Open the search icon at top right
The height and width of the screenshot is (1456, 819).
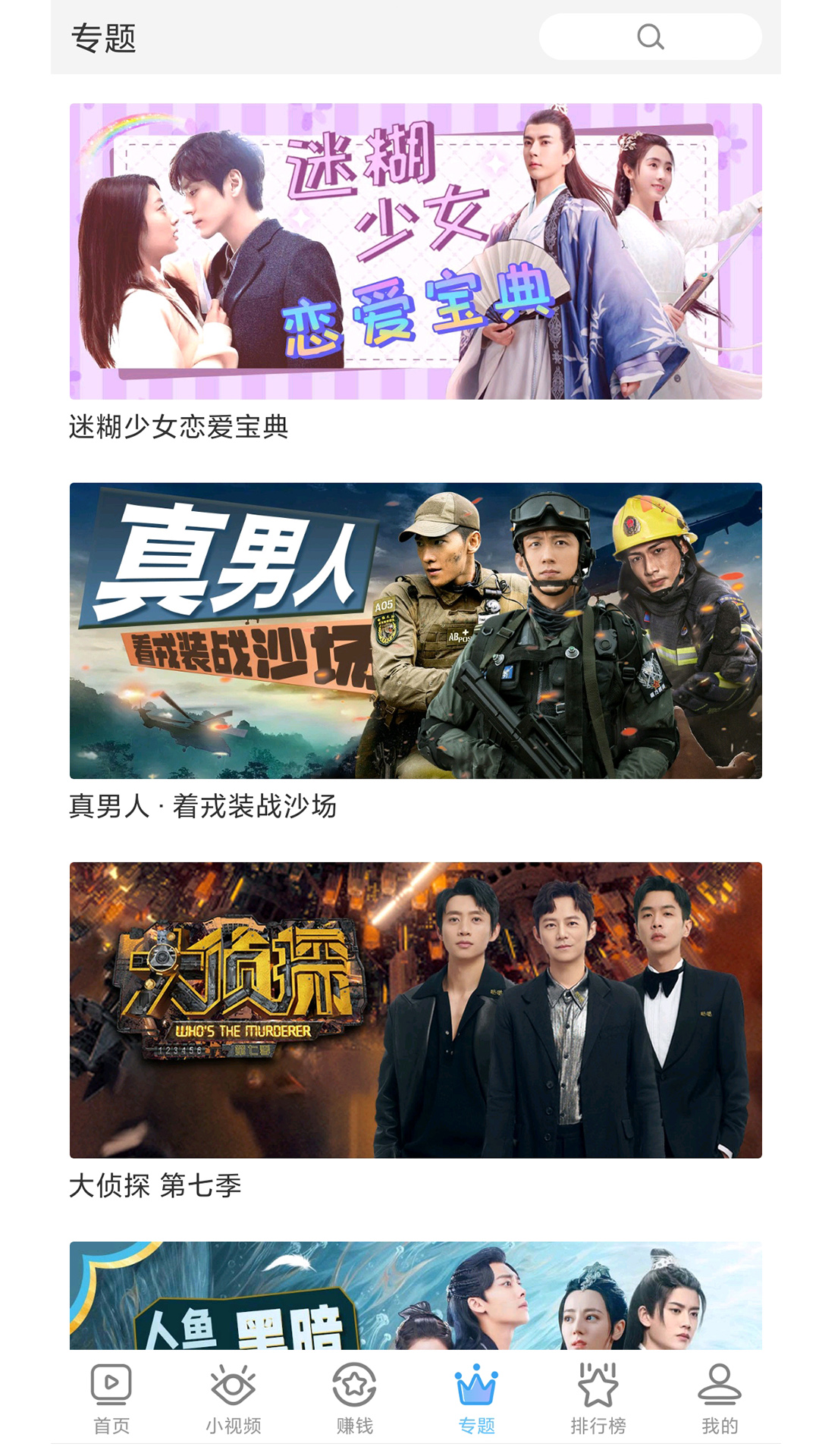(651, 36)
